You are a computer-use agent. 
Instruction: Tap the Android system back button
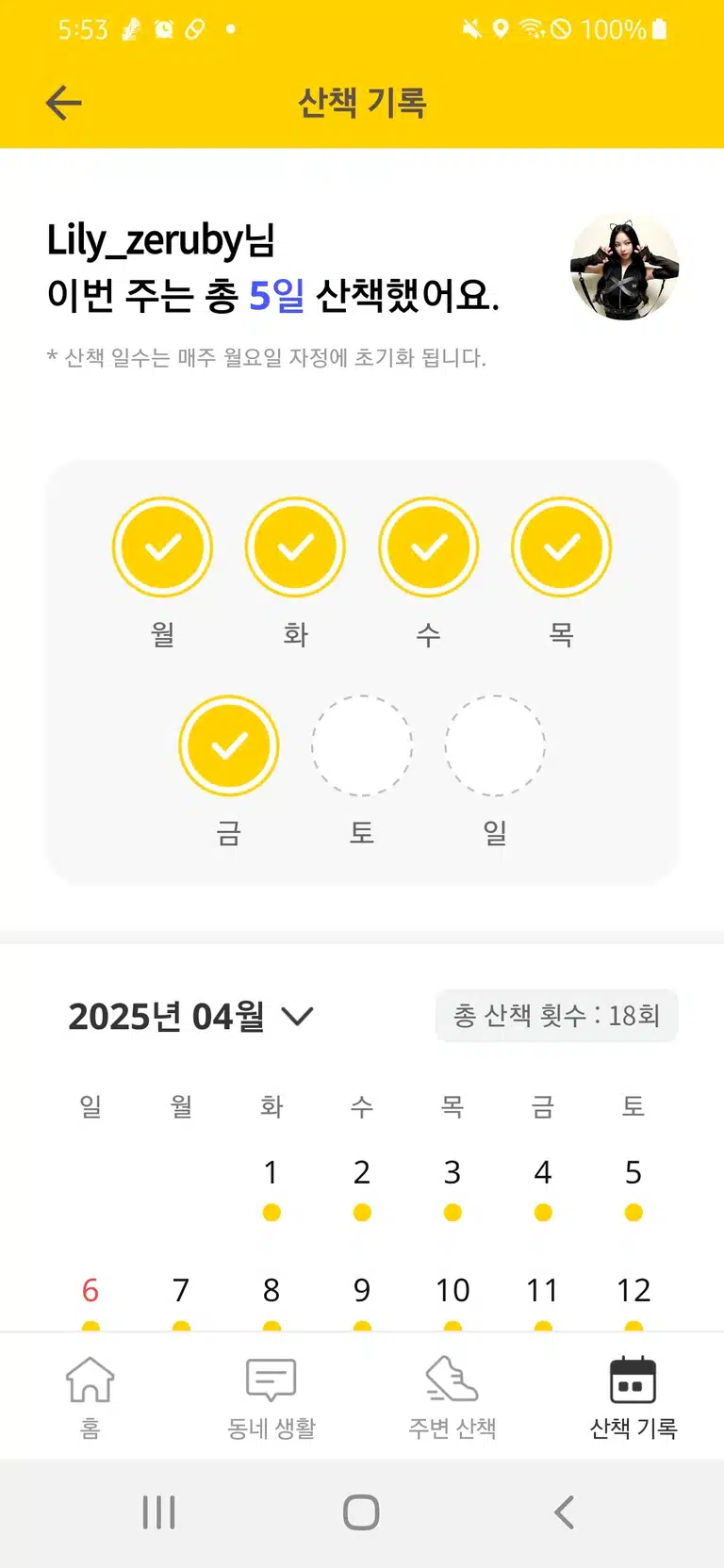point(564,1512)
